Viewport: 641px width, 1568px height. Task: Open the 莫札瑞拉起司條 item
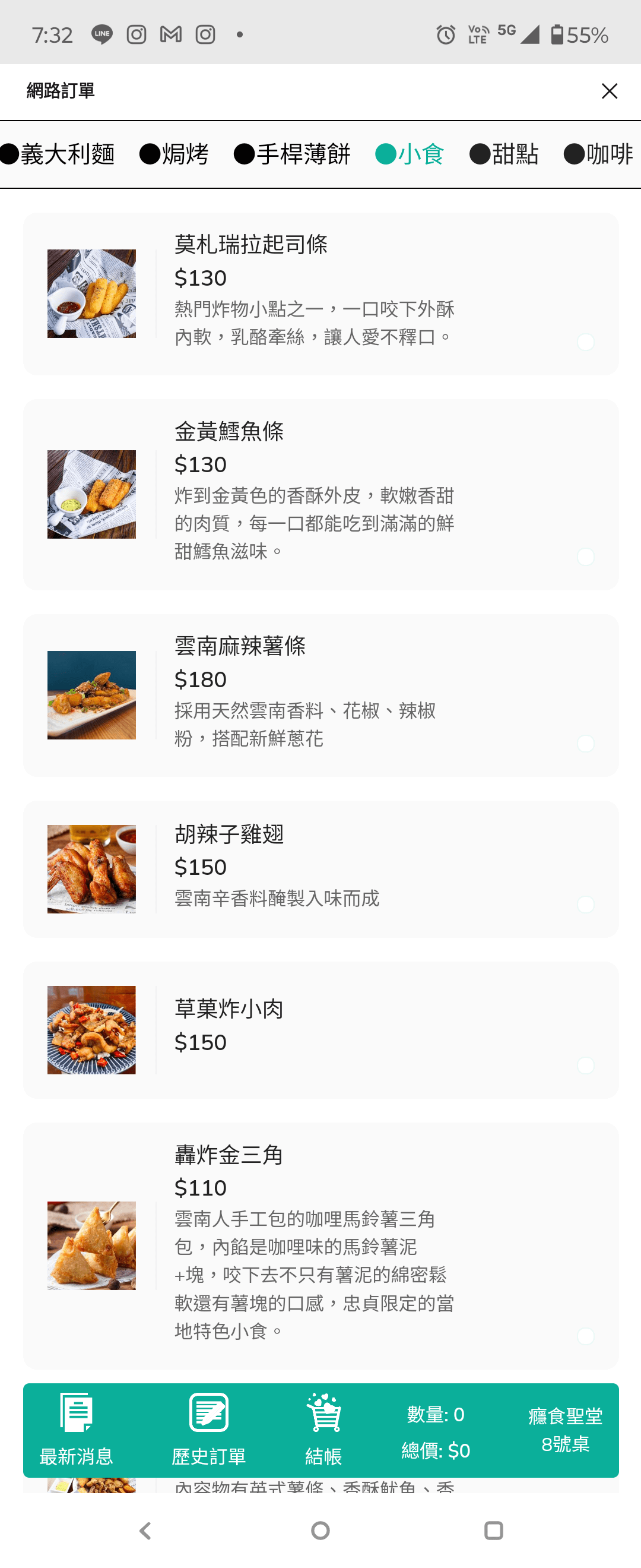(320, 293)
